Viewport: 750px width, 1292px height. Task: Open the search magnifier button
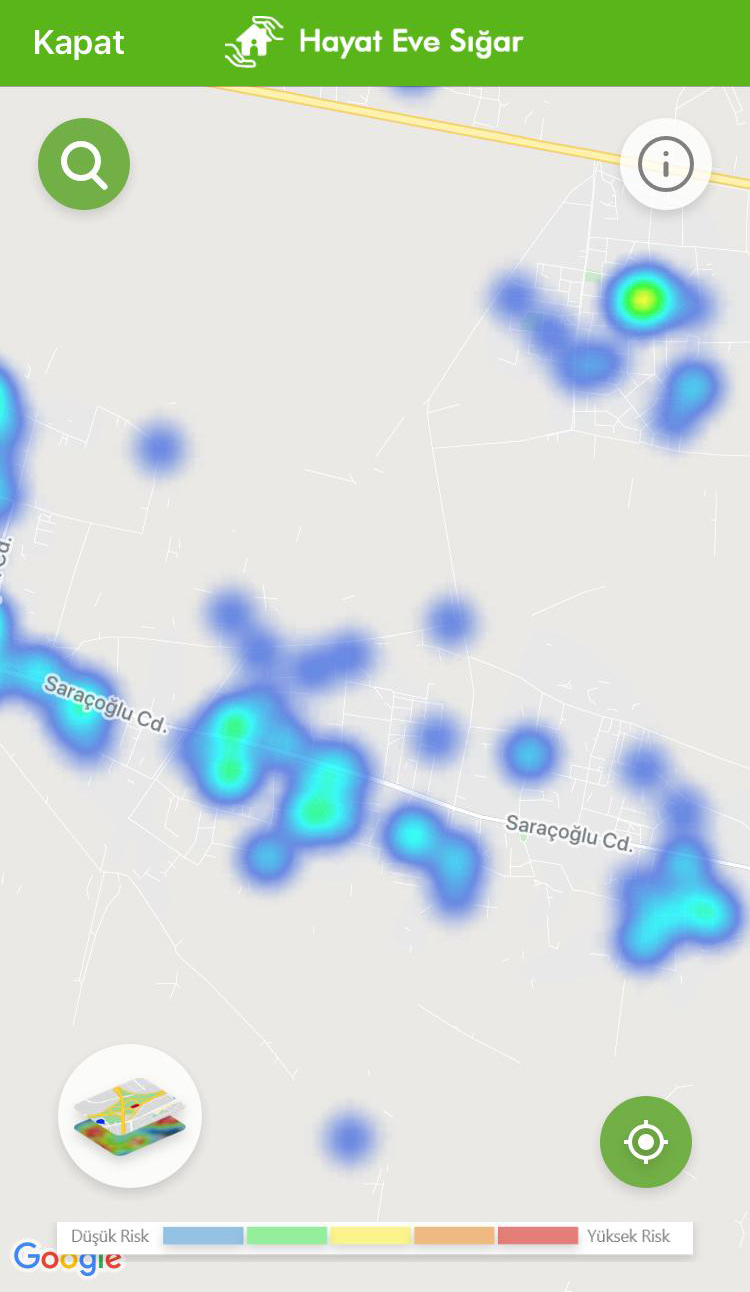[84, 164]
